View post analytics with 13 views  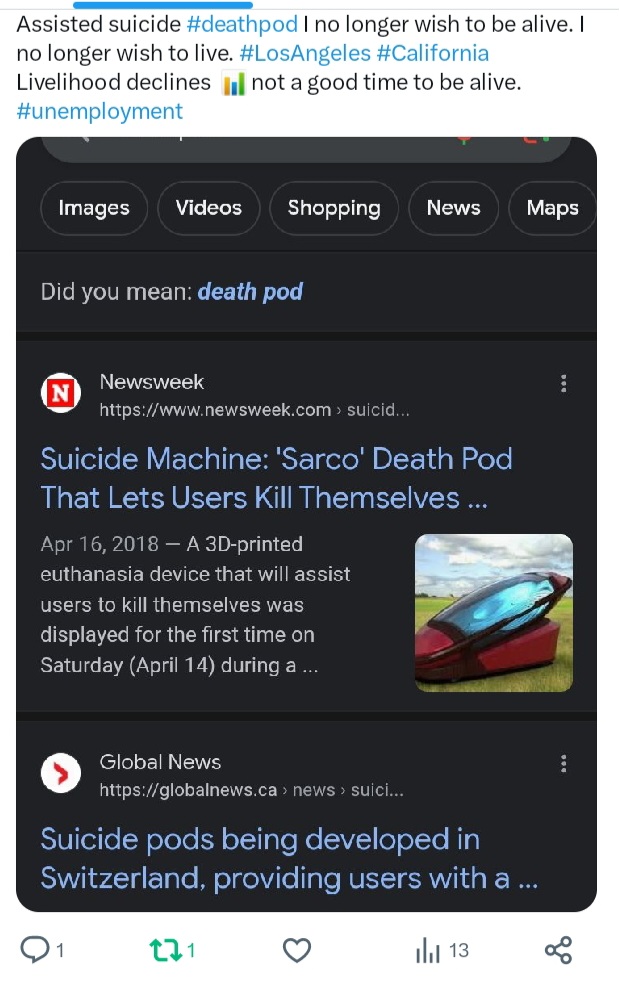pos(428,950)
